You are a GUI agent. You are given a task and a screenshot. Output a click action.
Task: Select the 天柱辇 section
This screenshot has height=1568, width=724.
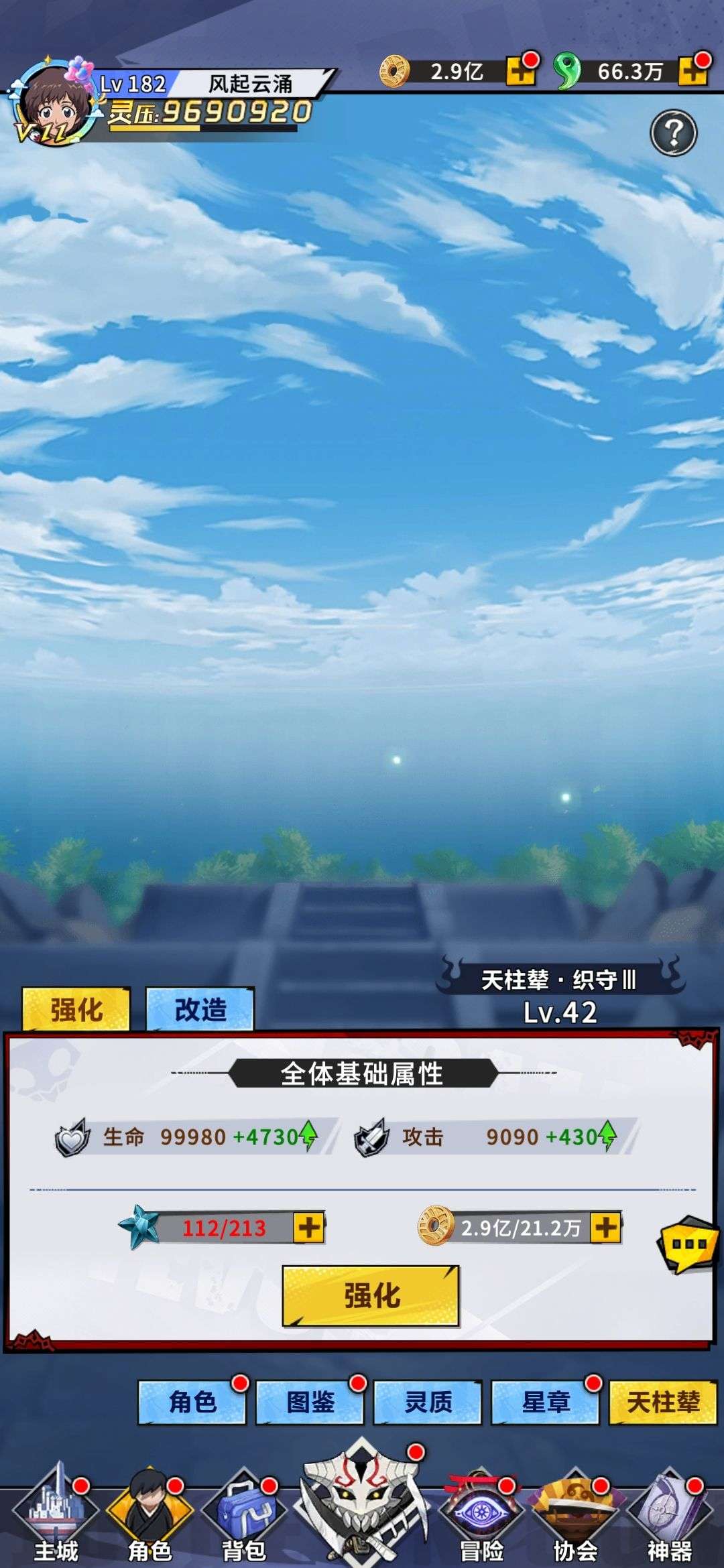(x=663, y=1401)
